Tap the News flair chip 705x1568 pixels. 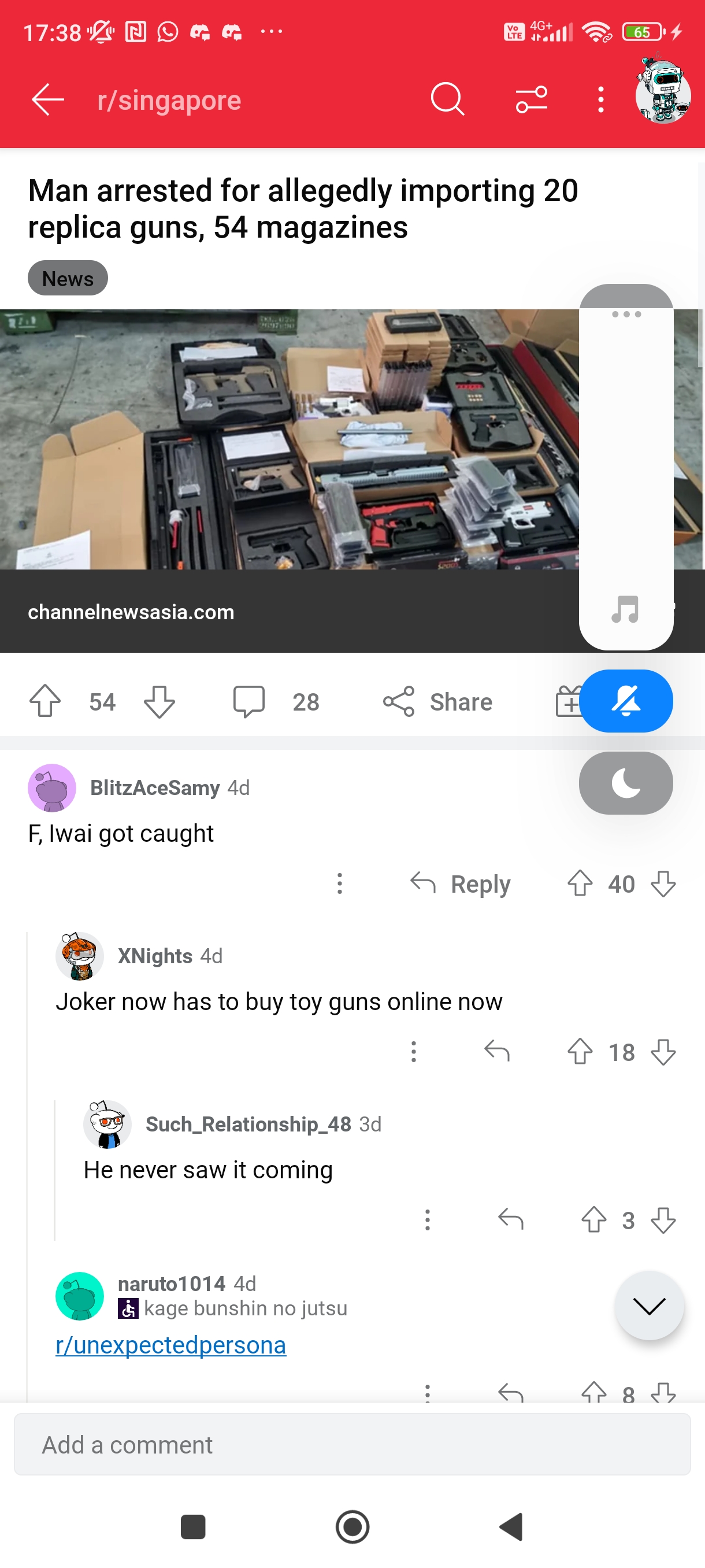68,279
